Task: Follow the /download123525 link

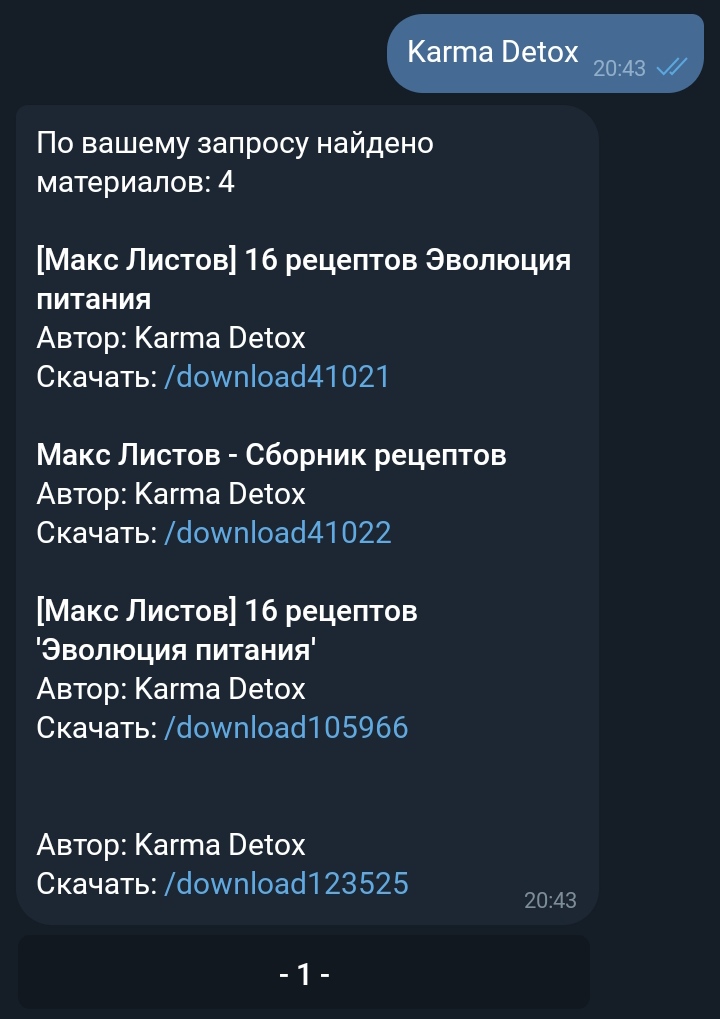Action: pos(285,884)
